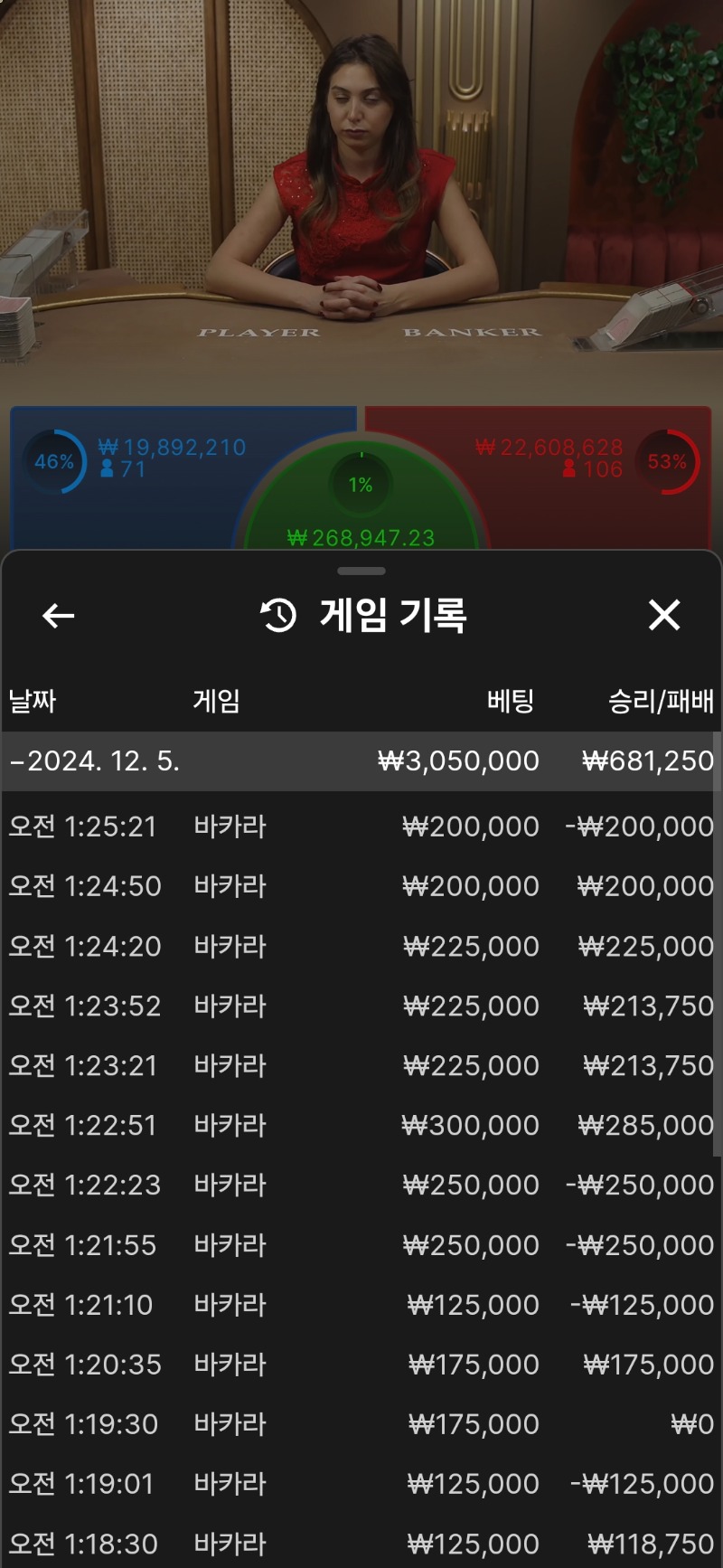Close the 게임 기록 panel

point(664,616)
